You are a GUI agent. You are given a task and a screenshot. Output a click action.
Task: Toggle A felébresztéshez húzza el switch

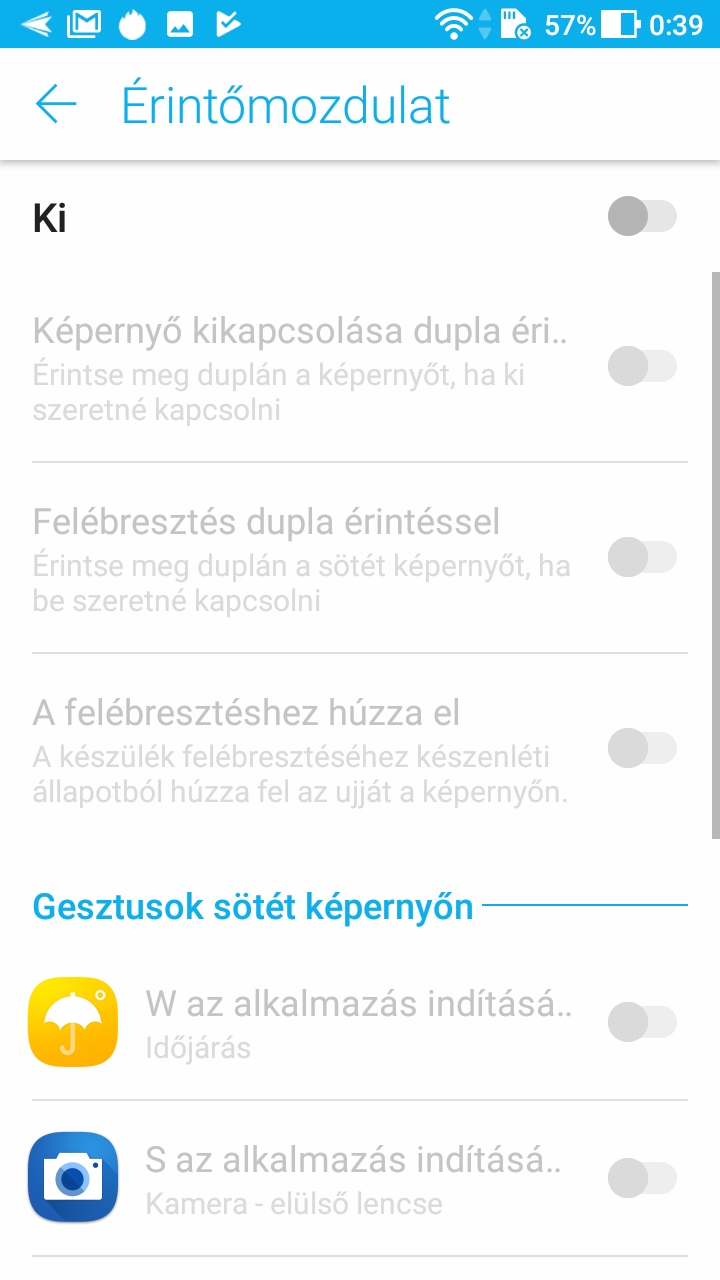[642, 748]
